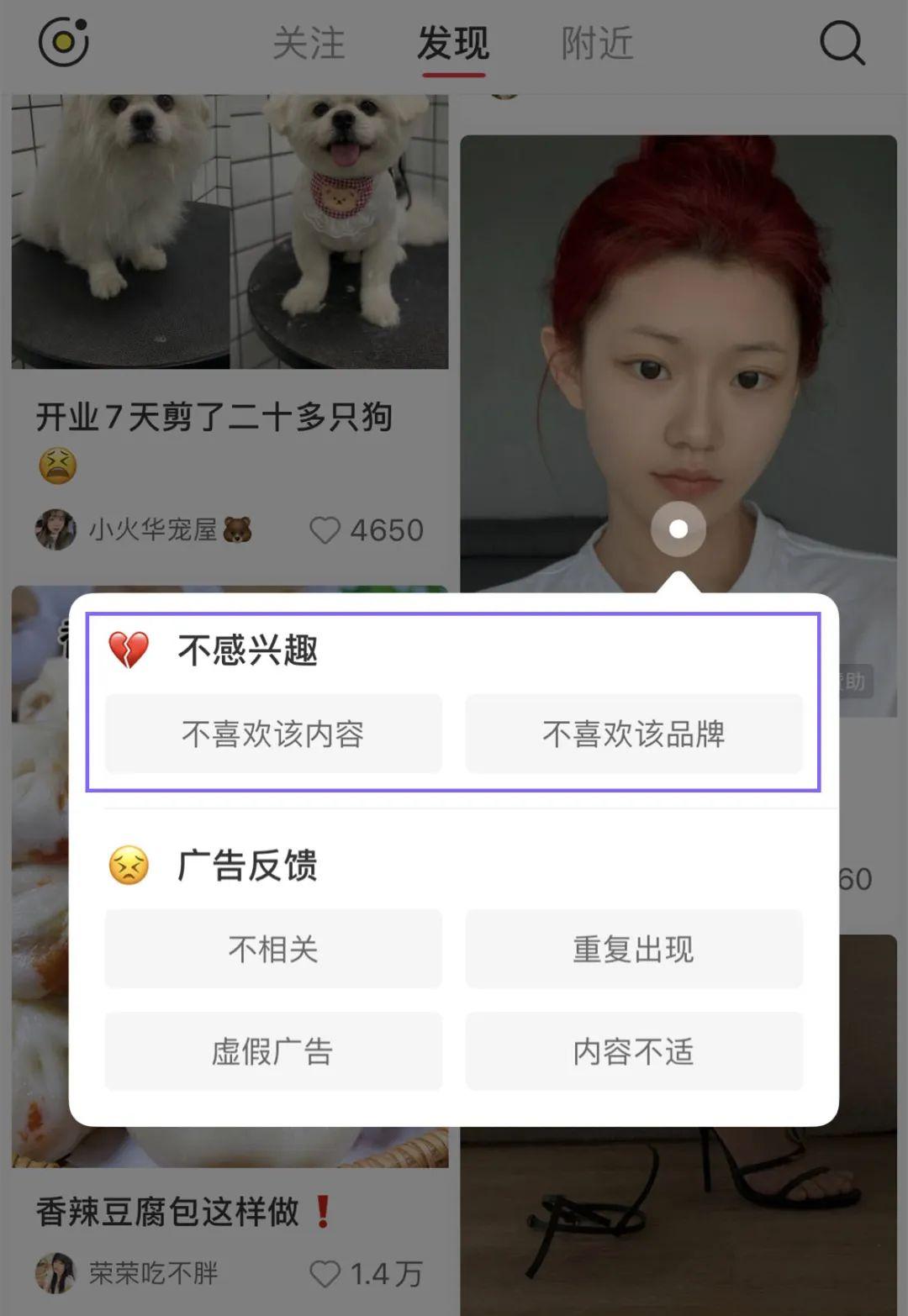Image resolution: width=908 pixels, height=1316 pixels.
Task: Open the search icon
Action: [842, 42]
